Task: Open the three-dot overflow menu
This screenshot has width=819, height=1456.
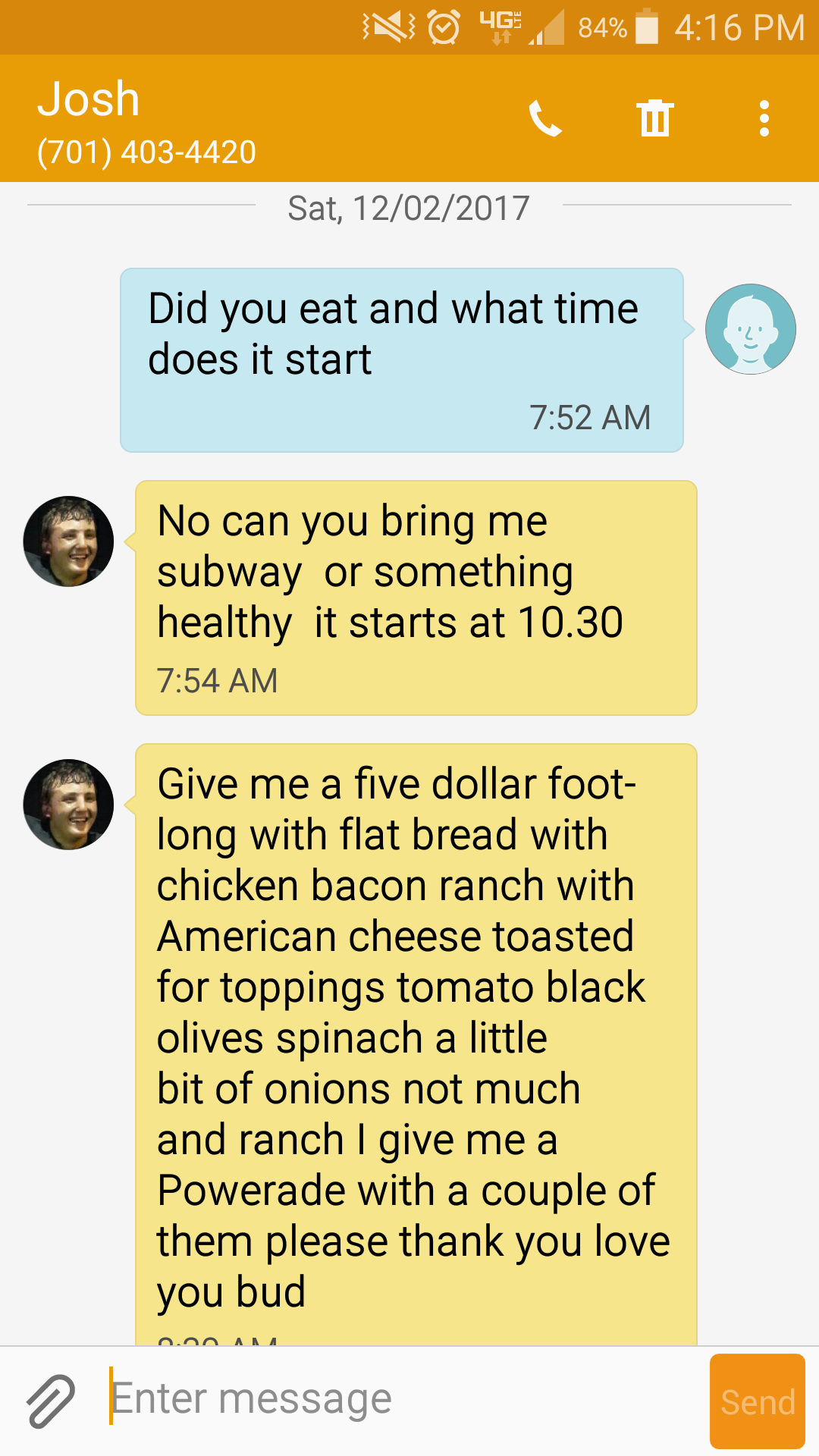Action: pos(764,119)
